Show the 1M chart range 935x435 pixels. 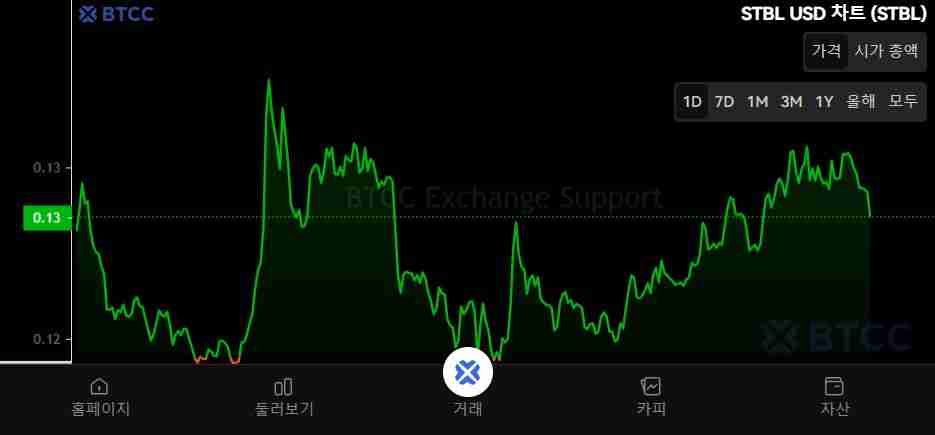click(x=758, y=101)
